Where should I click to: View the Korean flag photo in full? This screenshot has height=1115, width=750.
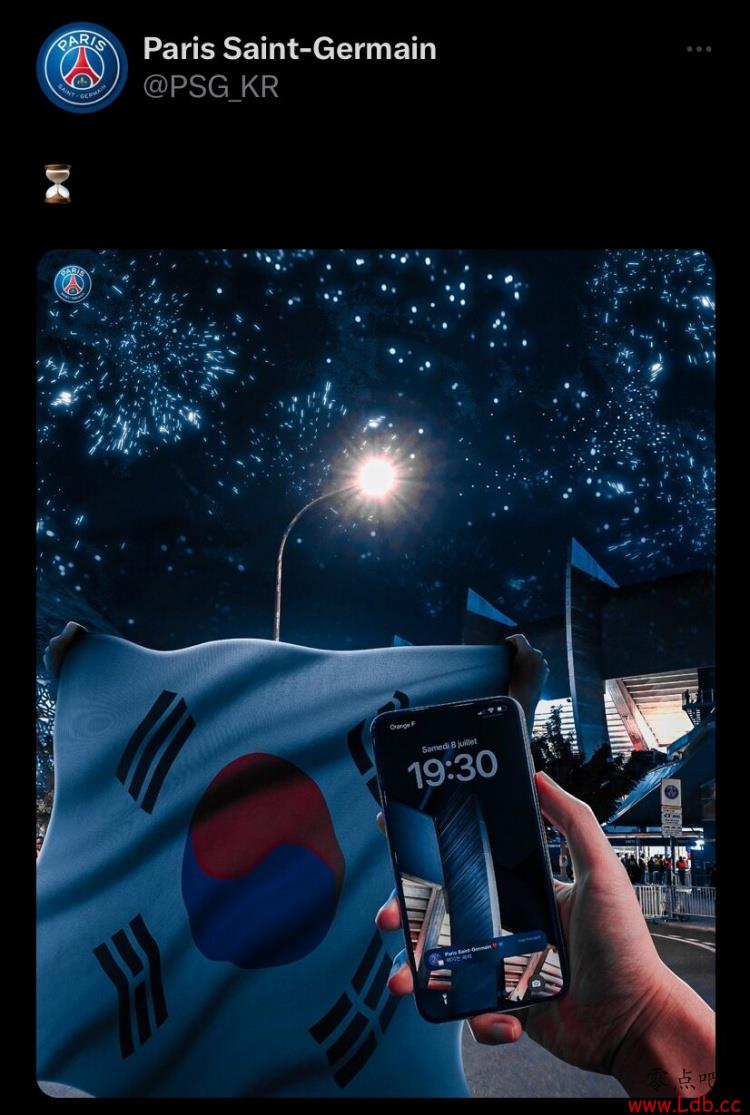coord(375,672)
